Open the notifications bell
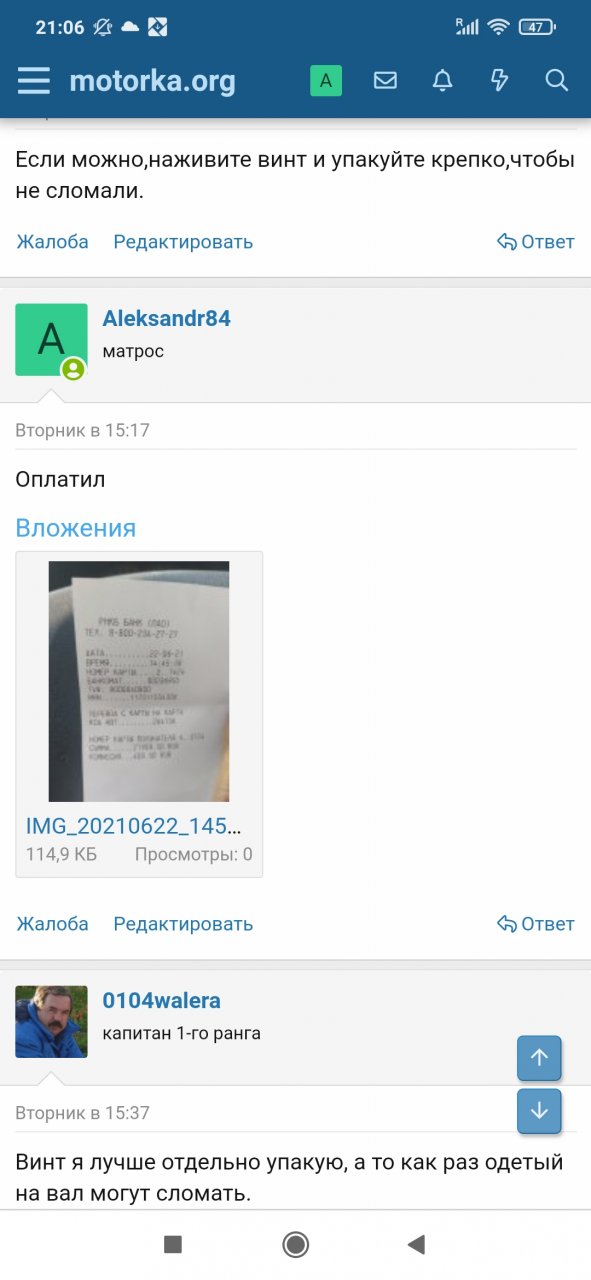 442,81
